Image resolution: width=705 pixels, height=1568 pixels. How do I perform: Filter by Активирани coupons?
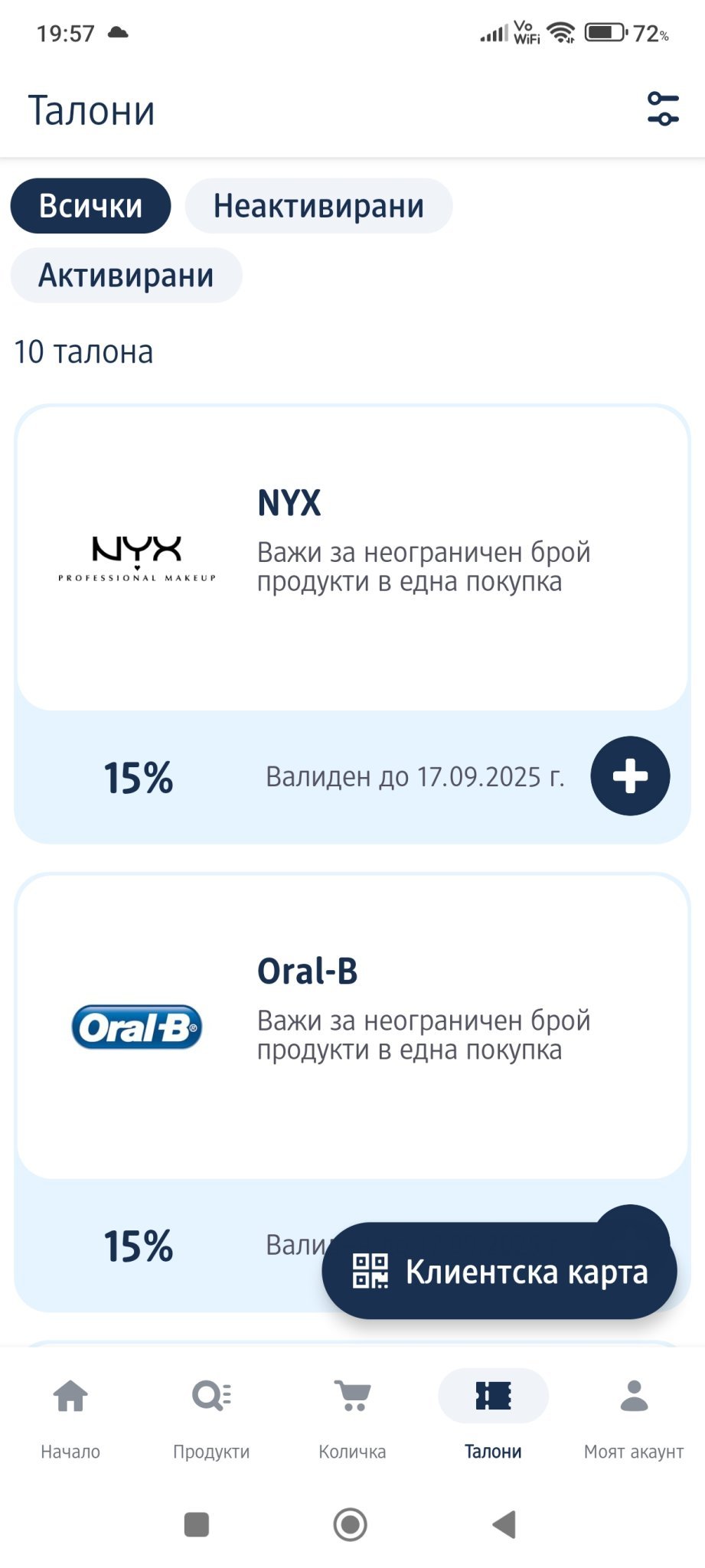point(126,276)
